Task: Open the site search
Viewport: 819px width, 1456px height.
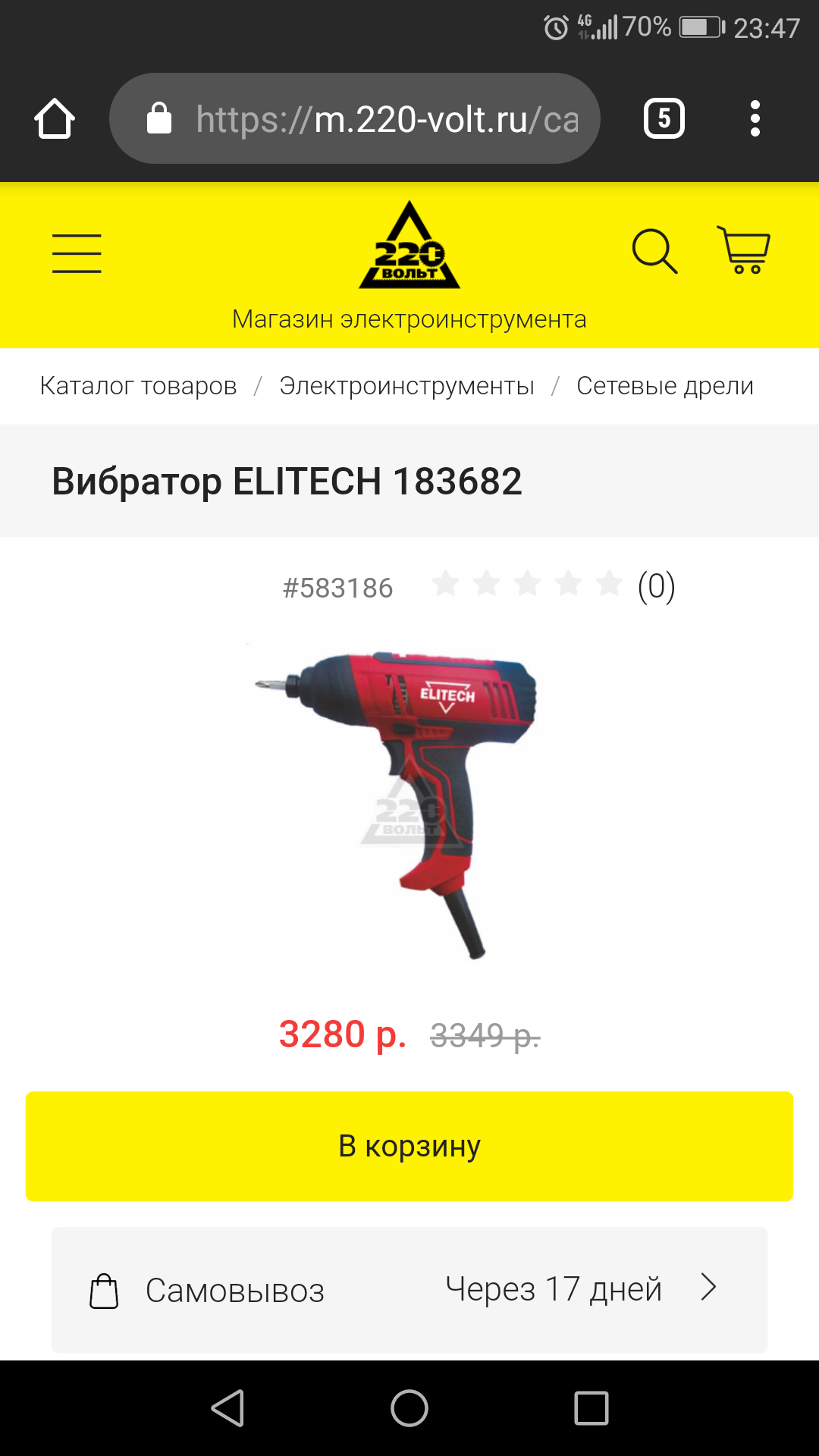Action: coord(654,250)
